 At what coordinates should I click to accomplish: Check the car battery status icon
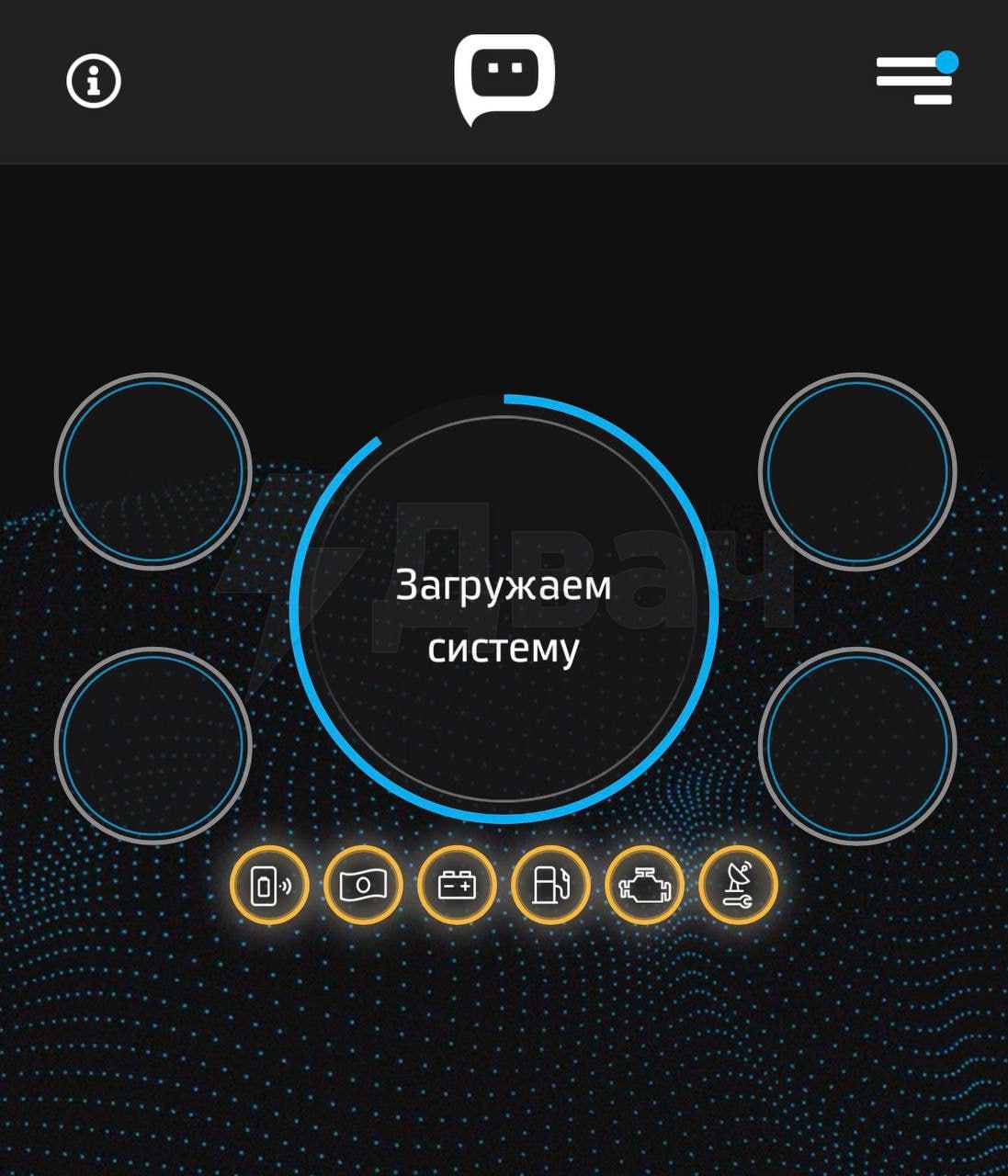457,886
